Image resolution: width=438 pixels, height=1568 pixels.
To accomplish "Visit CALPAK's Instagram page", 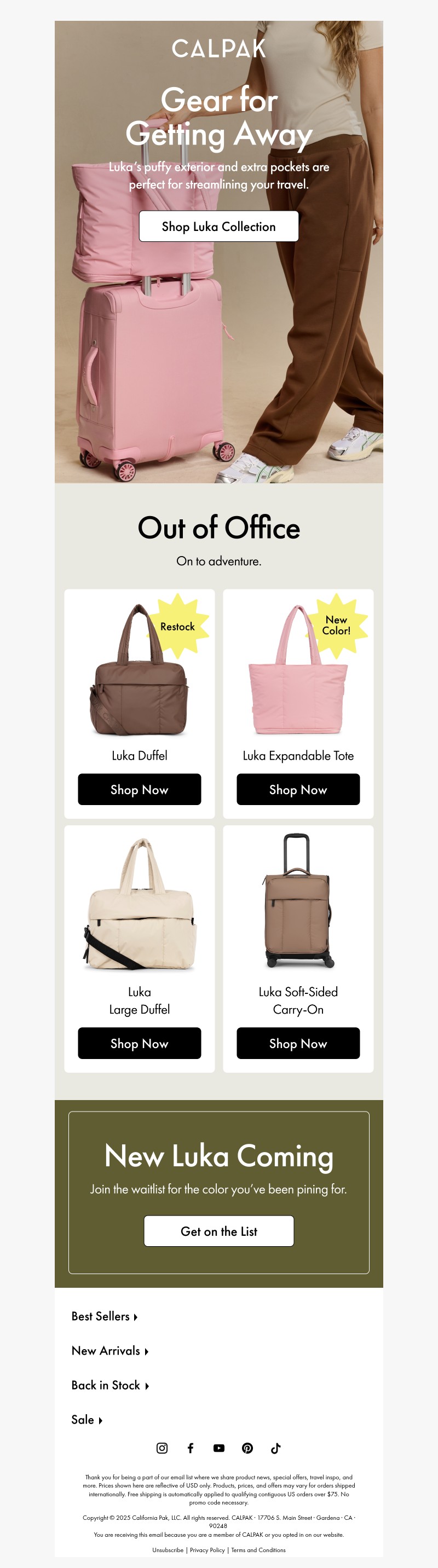I will [162, 1448].
